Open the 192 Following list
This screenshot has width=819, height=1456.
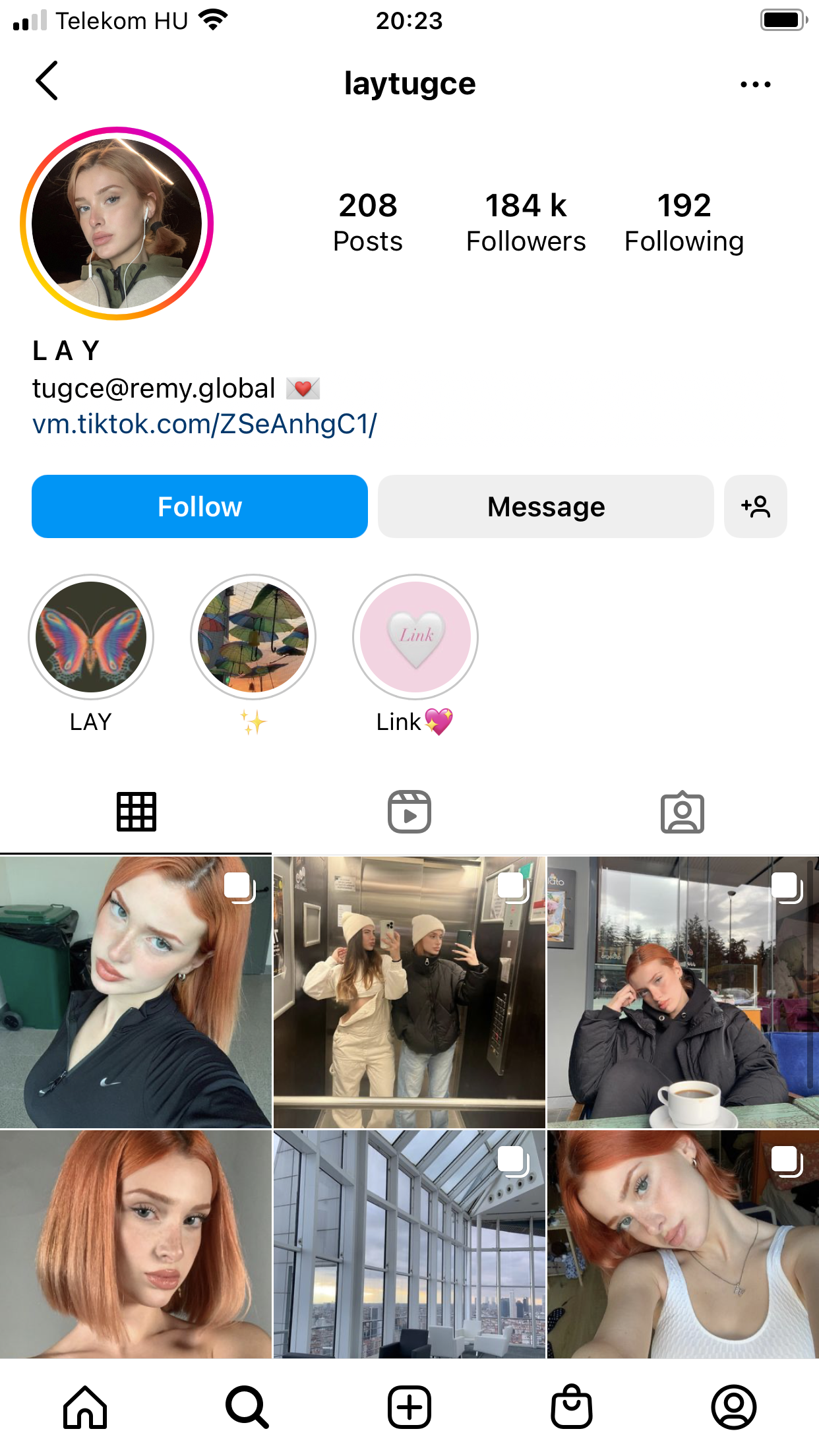pos(684,222)
